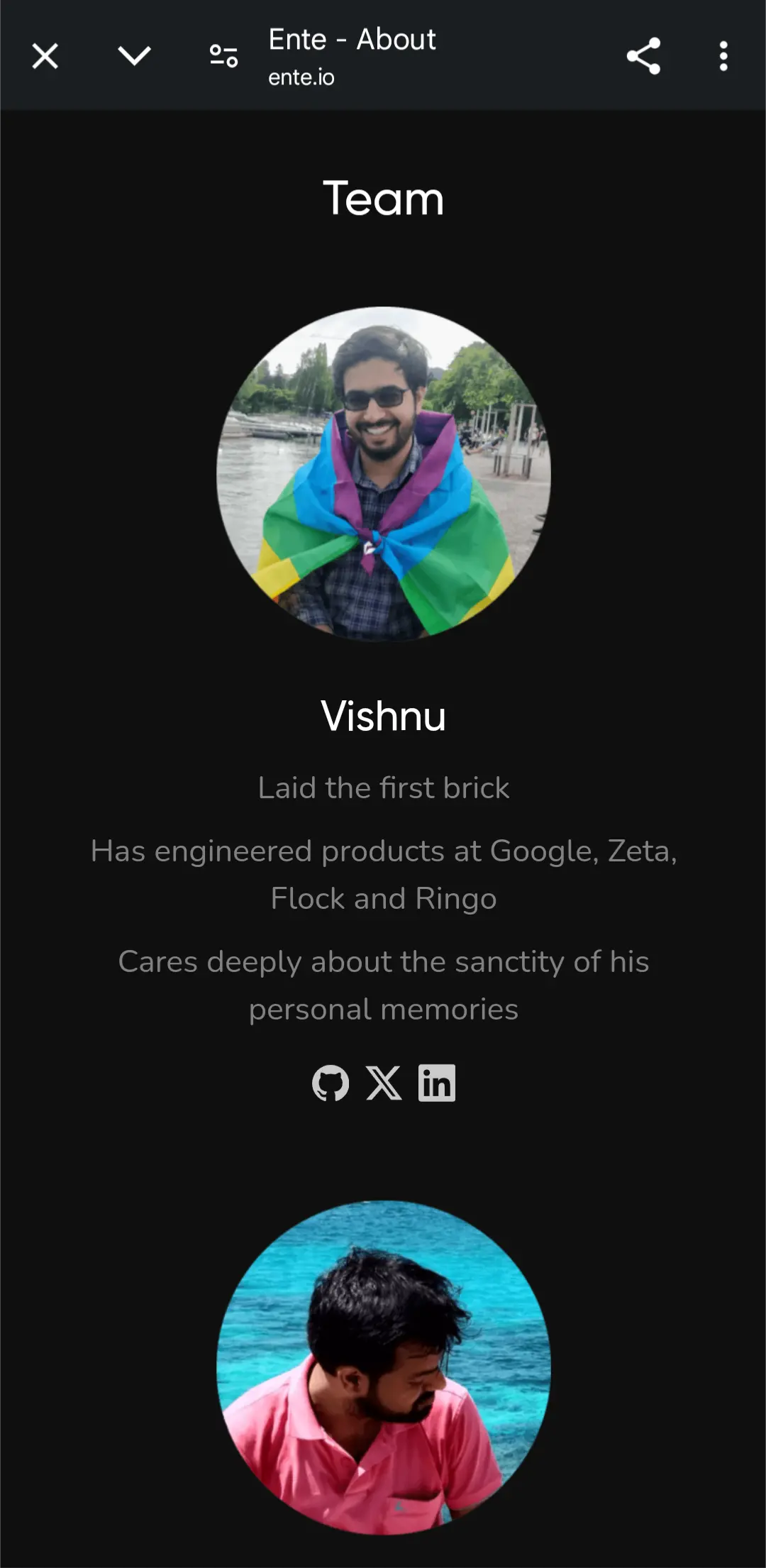Open site settings icon beside the URL
The image size is (766, 1568).
[x=223, y=56]
